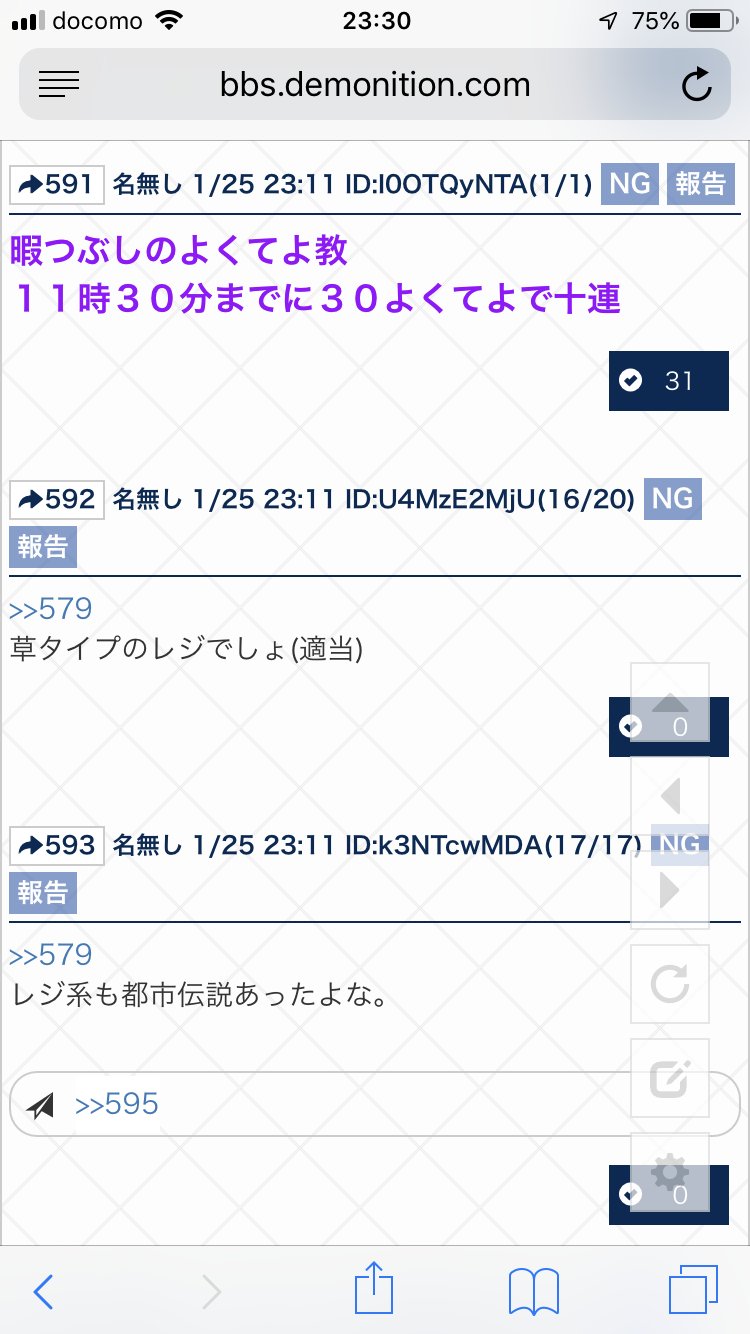Viewport: 750px width, 1334px height.
Task: Send the reply with paper plane icon
Action: 41,1105
